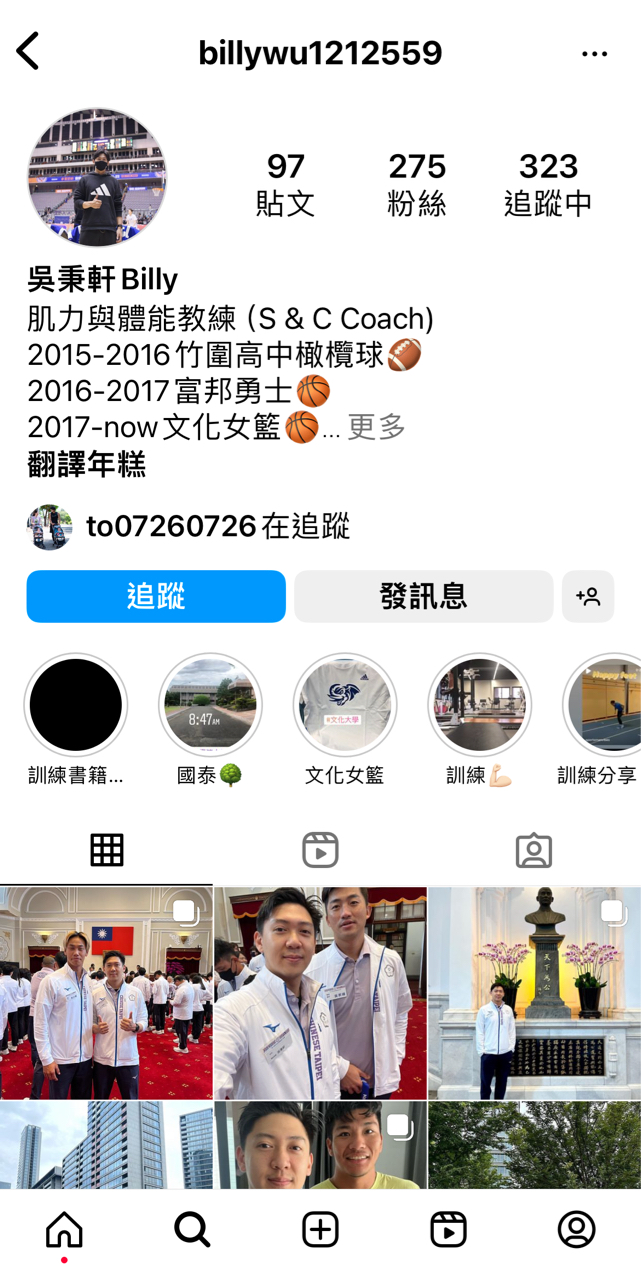View the 323 追蹤中 following list
This screenshot has width=641, height=1280.
547,184
